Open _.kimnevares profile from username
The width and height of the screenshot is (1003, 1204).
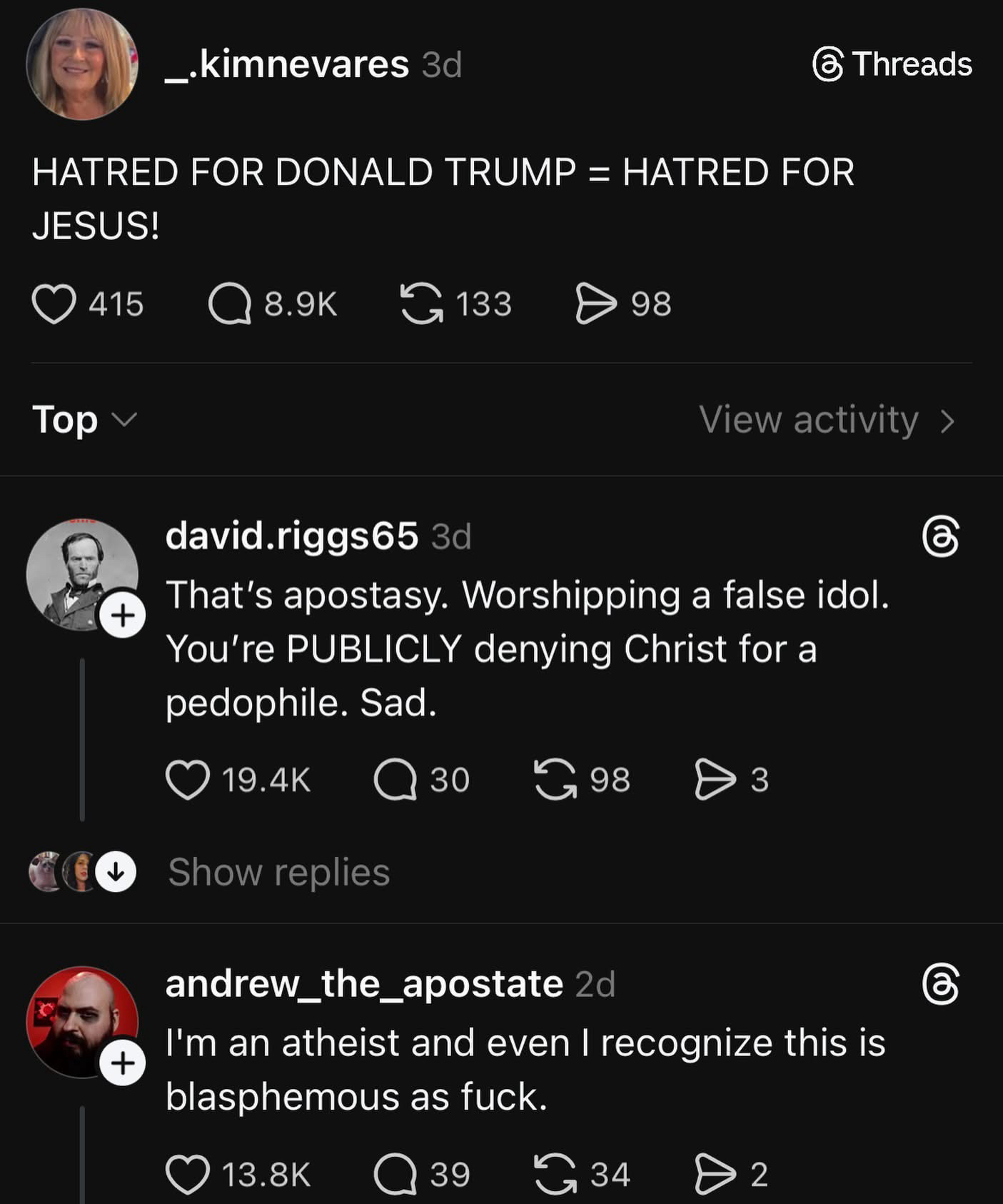pos(287,65)
